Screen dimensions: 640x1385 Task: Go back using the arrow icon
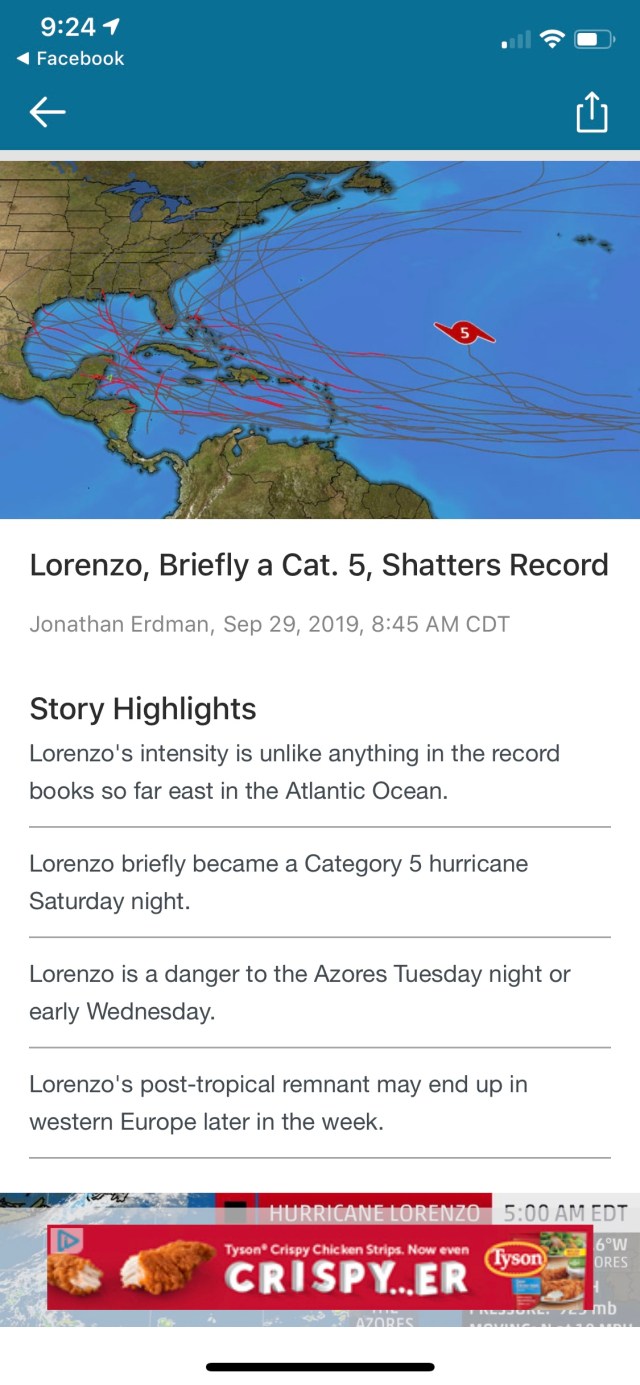[47, 114]
